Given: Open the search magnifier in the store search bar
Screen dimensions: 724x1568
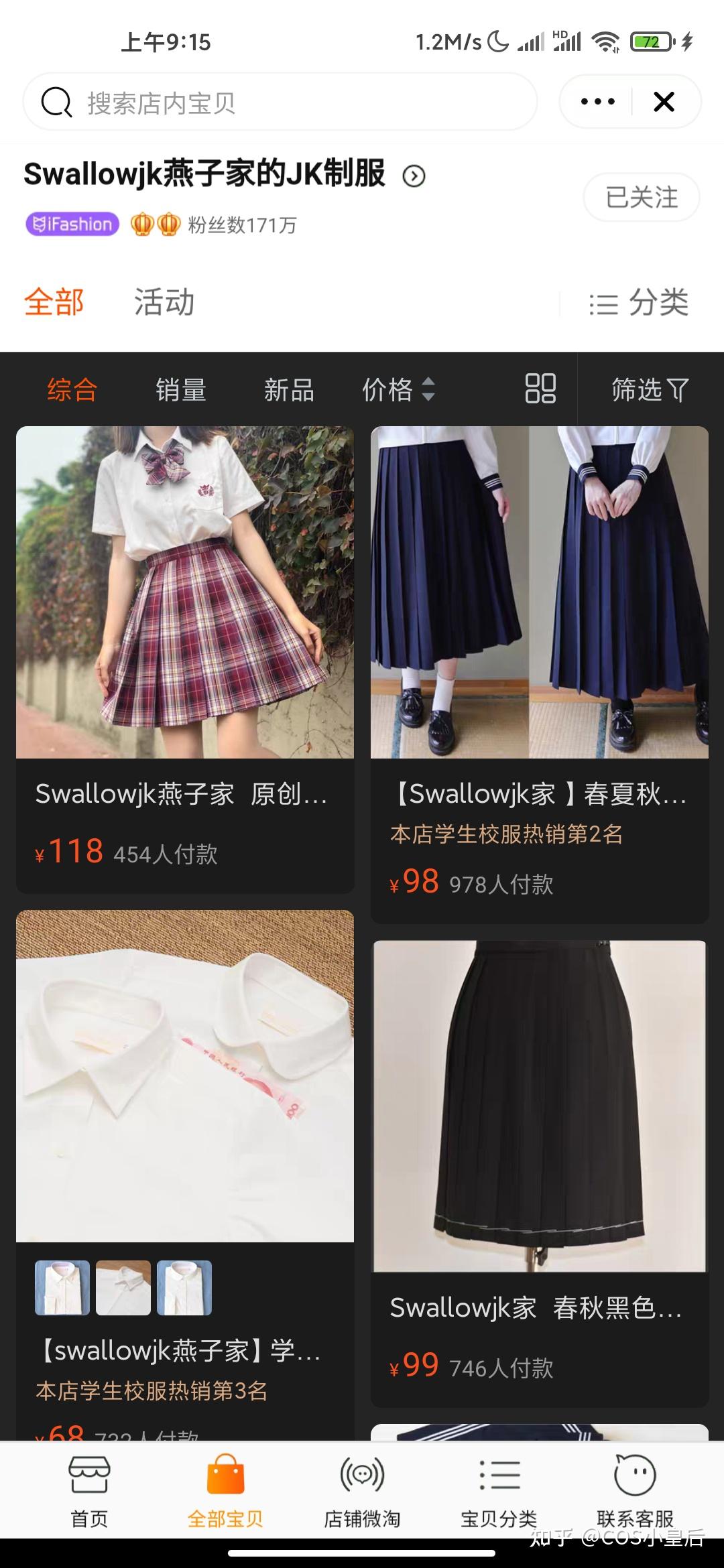Looking at the screenshot, I should [x=58, y=102].
